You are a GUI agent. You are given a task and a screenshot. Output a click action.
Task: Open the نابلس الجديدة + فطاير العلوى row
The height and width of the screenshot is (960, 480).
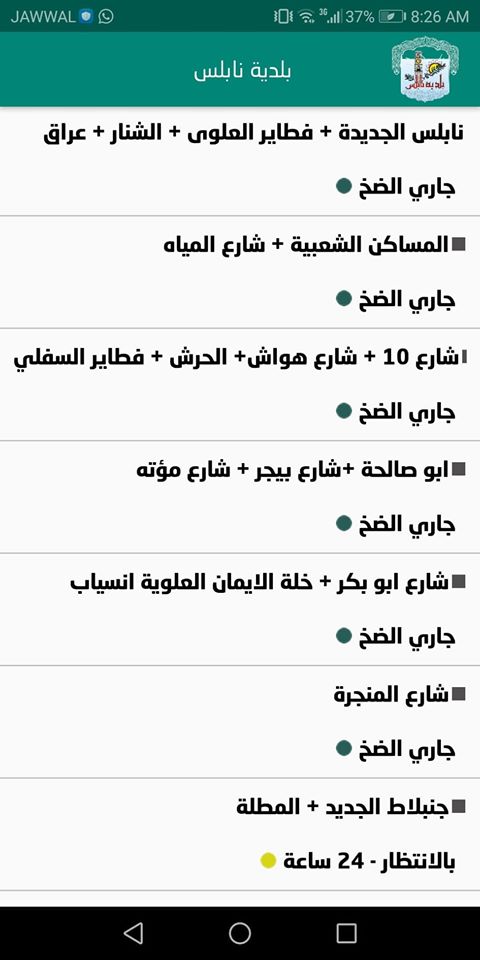tap(240, 162)
